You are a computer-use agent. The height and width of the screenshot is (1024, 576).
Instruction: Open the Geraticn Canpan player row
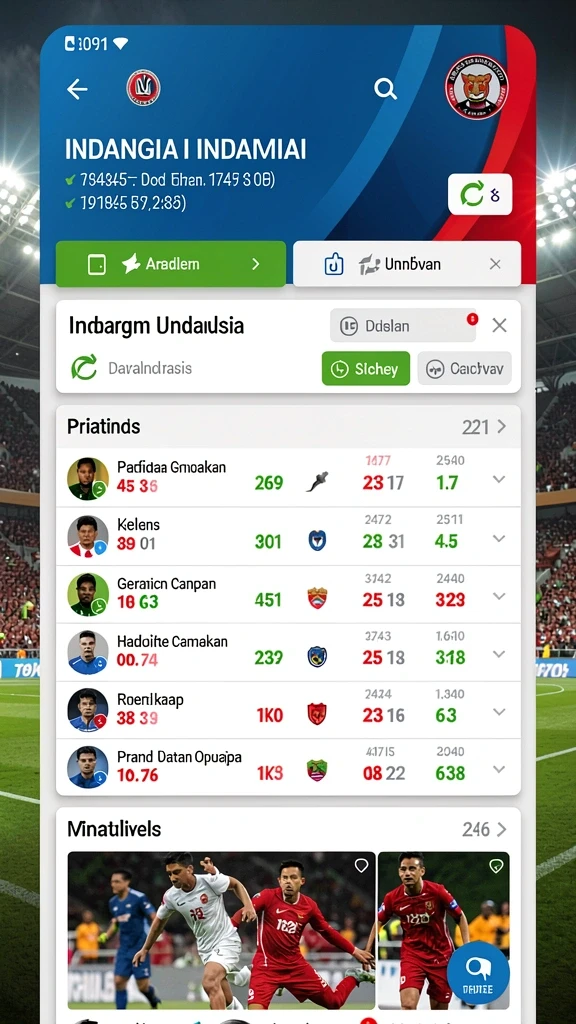click(x=288, y=594)
